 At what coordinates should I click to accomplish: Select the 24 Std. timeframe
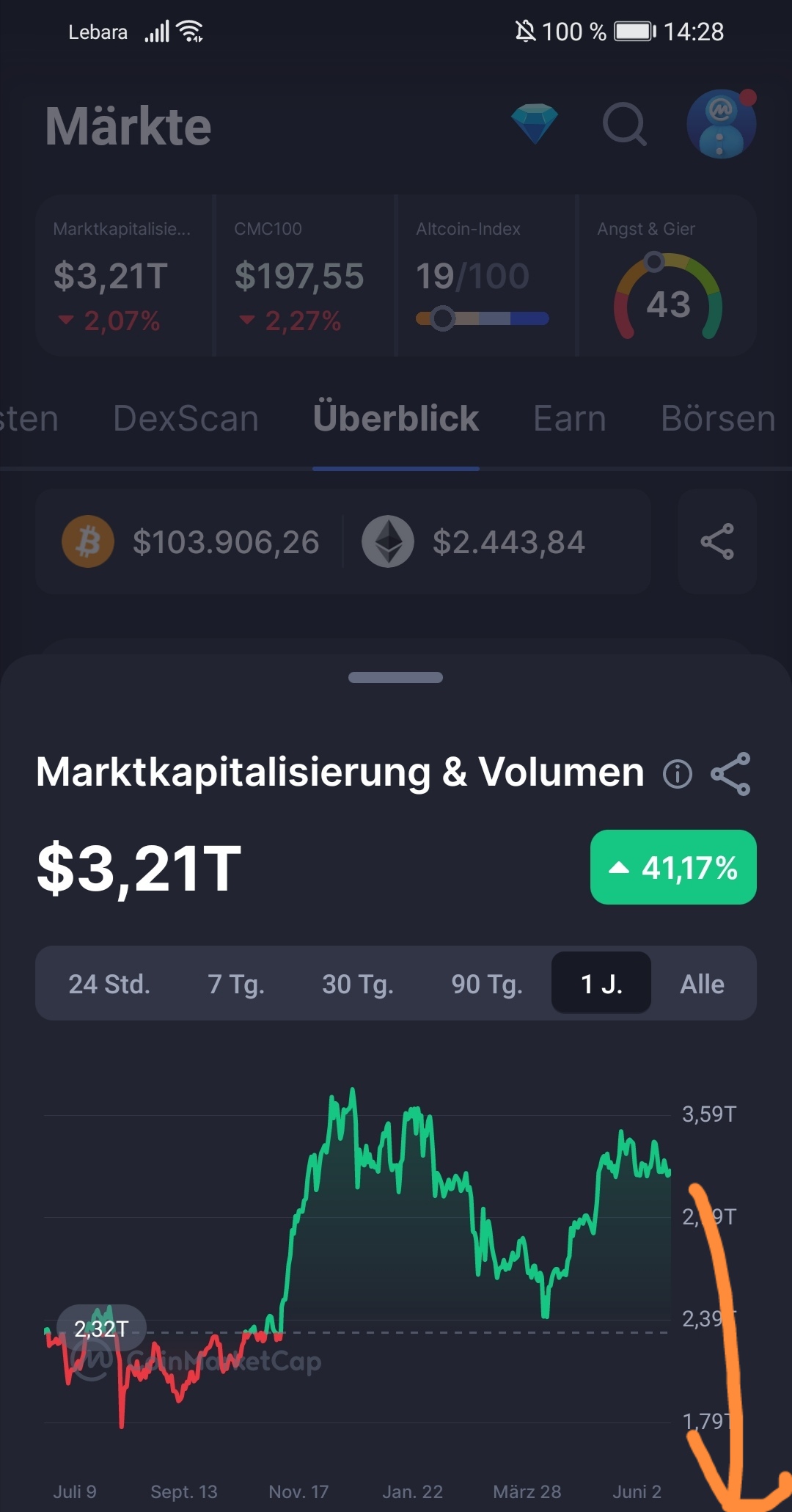click(x=111, y=983)
